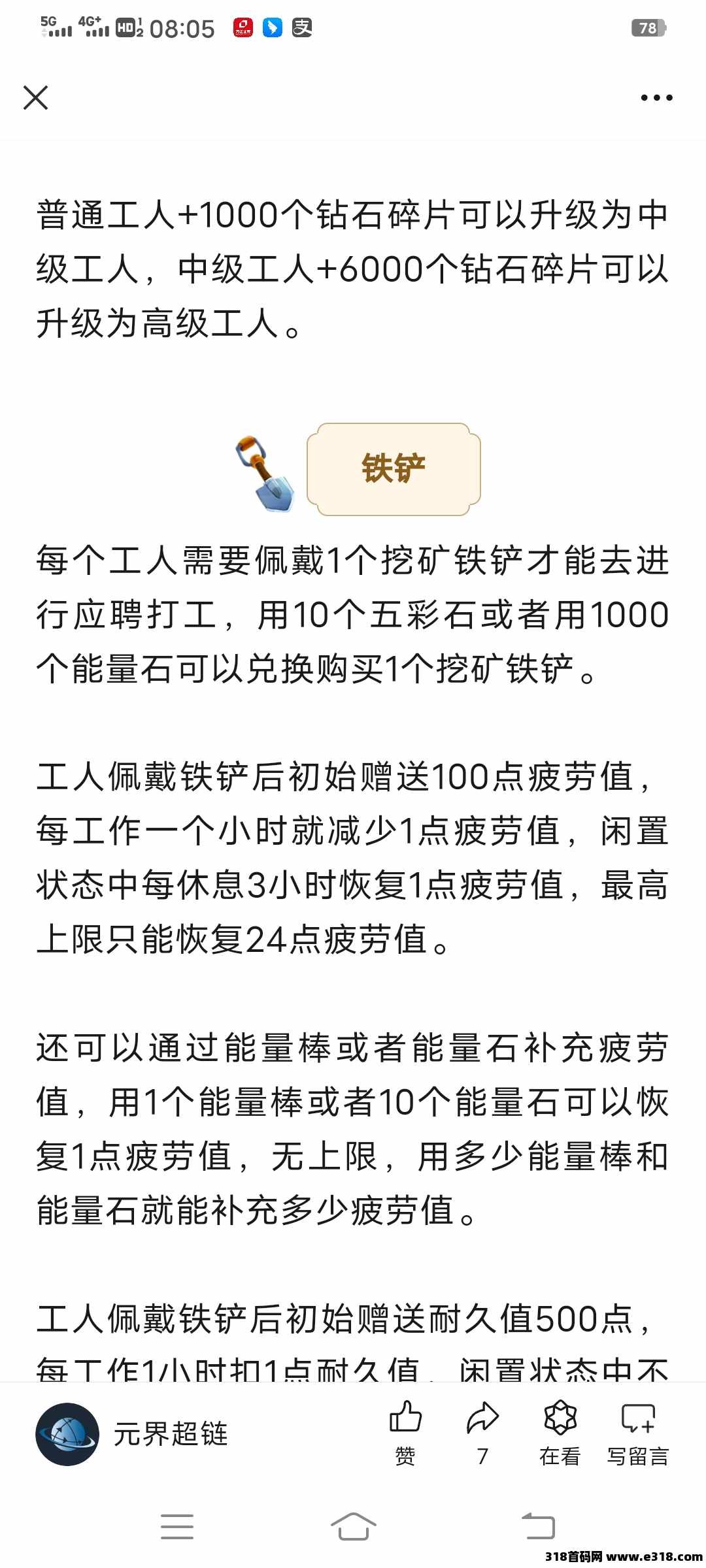Close the article page
The image size is (706, 1568).
(36, 98)
